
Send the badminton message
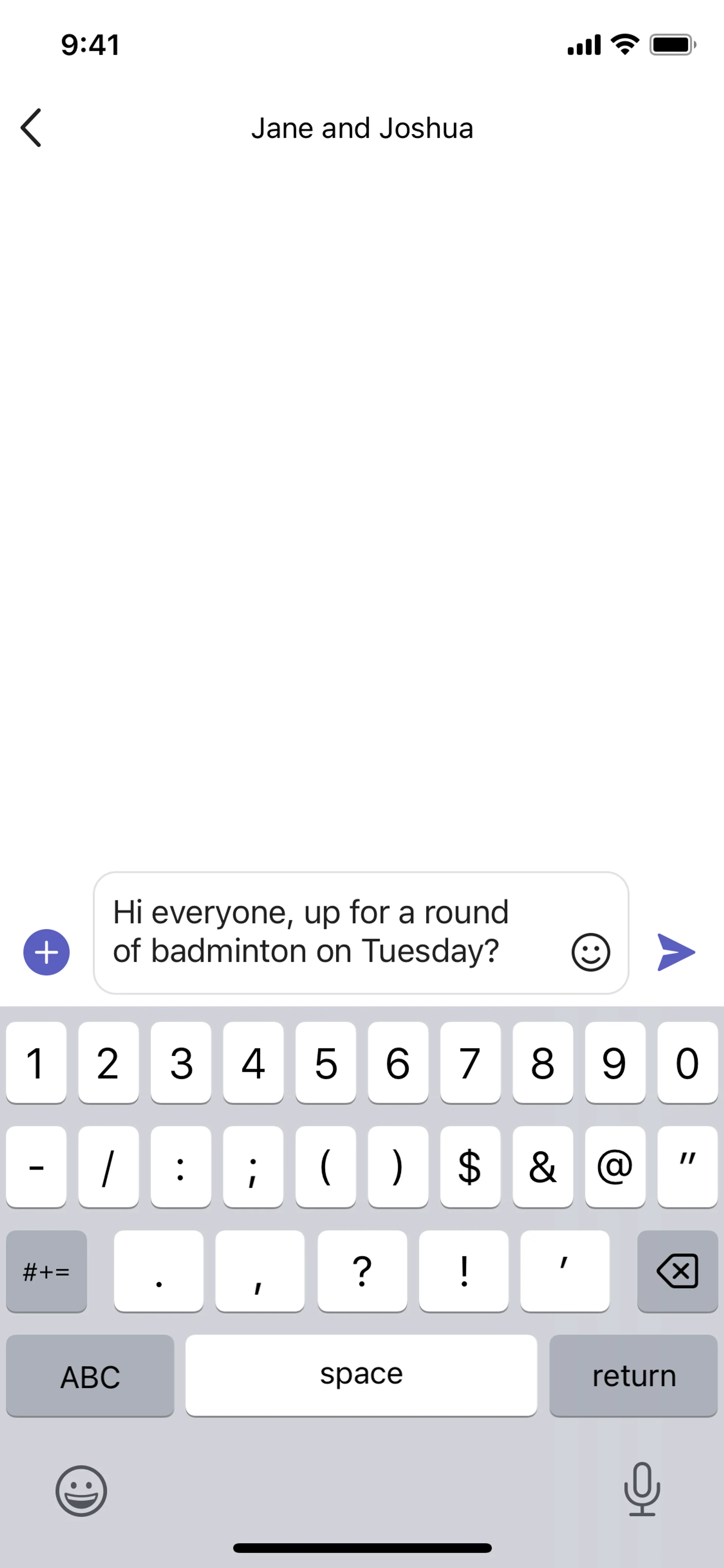click(676, 952)
